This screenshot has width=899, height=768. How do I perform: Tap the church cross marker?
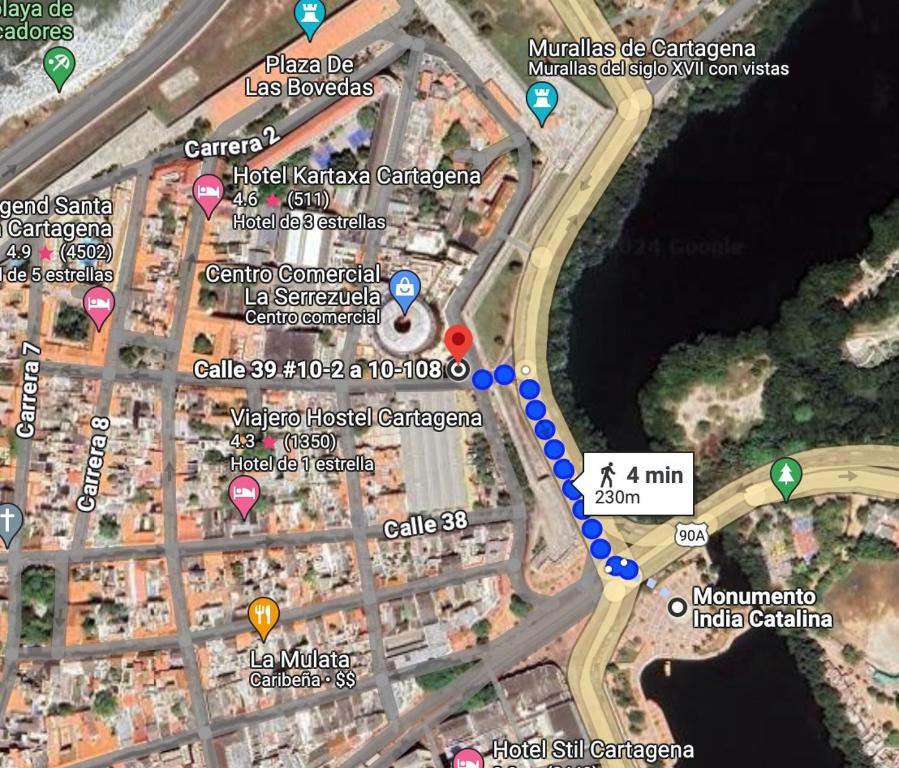coord(8,521)
